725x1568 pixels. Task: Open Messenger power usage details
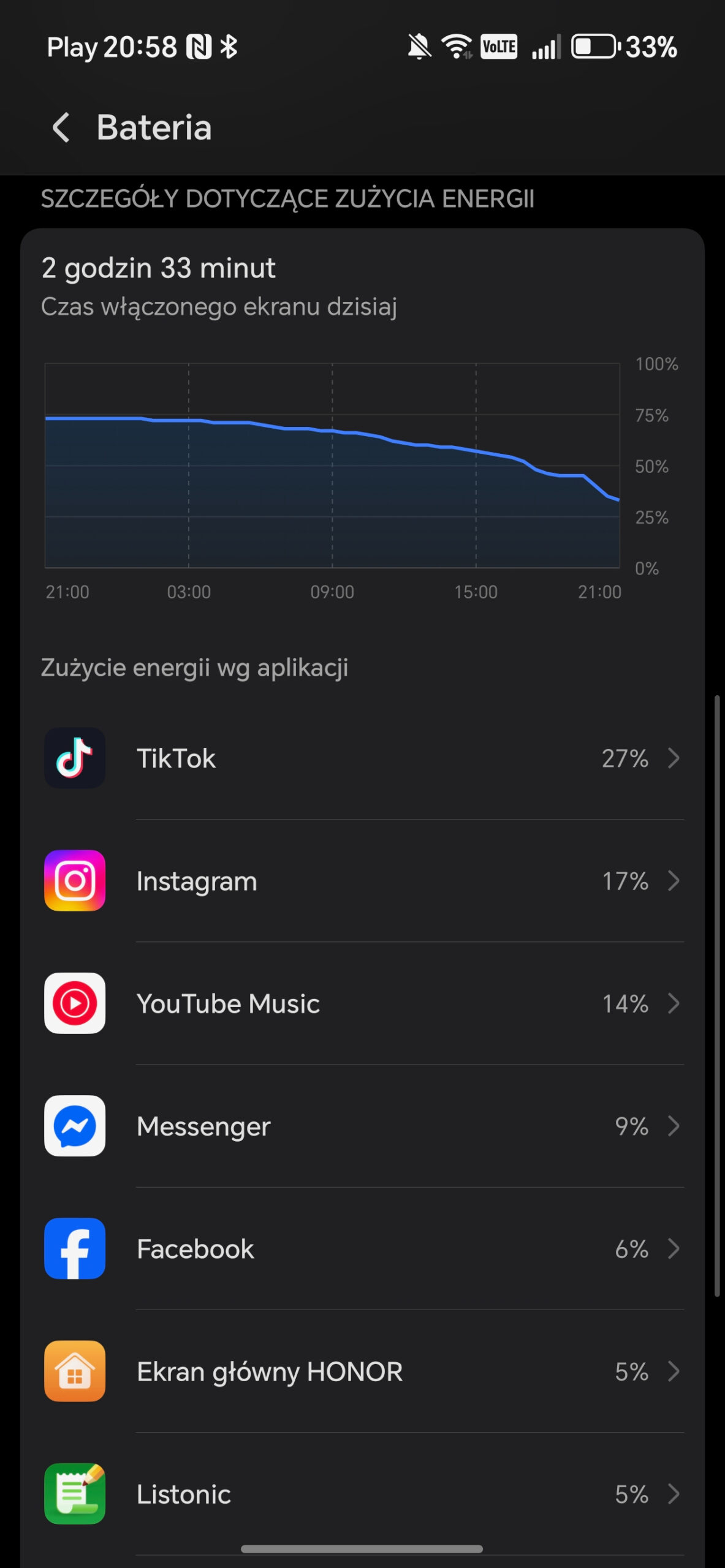point(363,1126)
